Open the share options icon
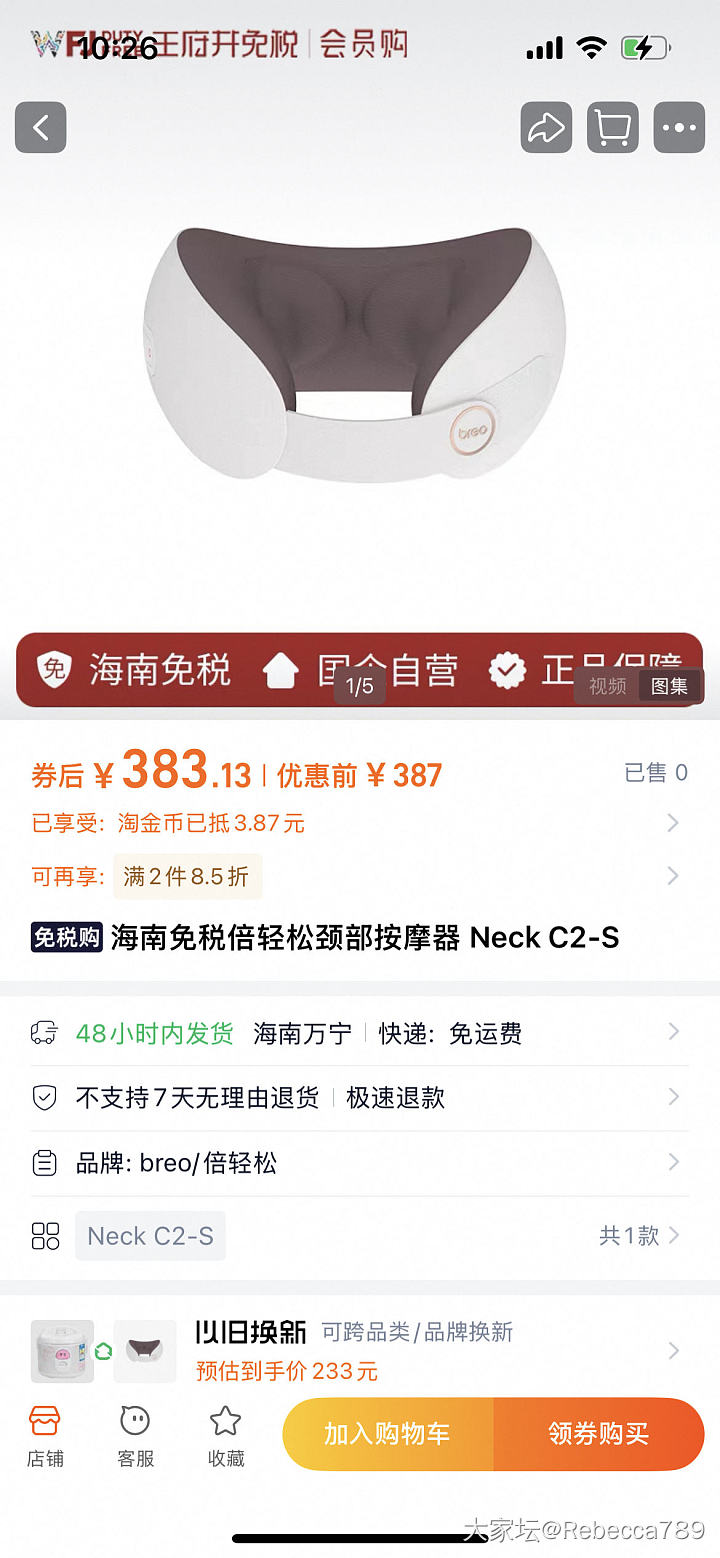This screenshot has width=720, height=1558. coord(545,127)
